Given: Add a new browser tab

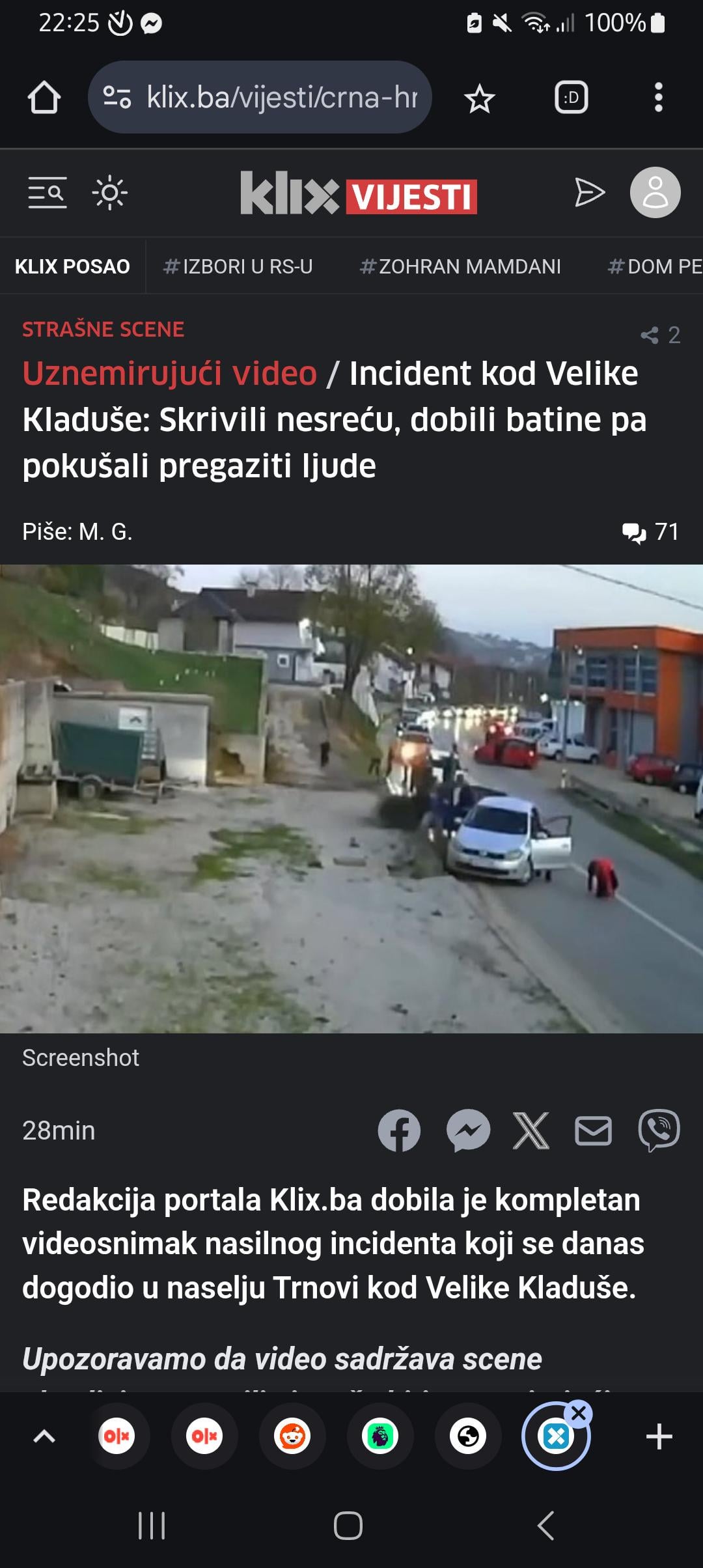Looking at the screenshot, I should coord(659,1436).
